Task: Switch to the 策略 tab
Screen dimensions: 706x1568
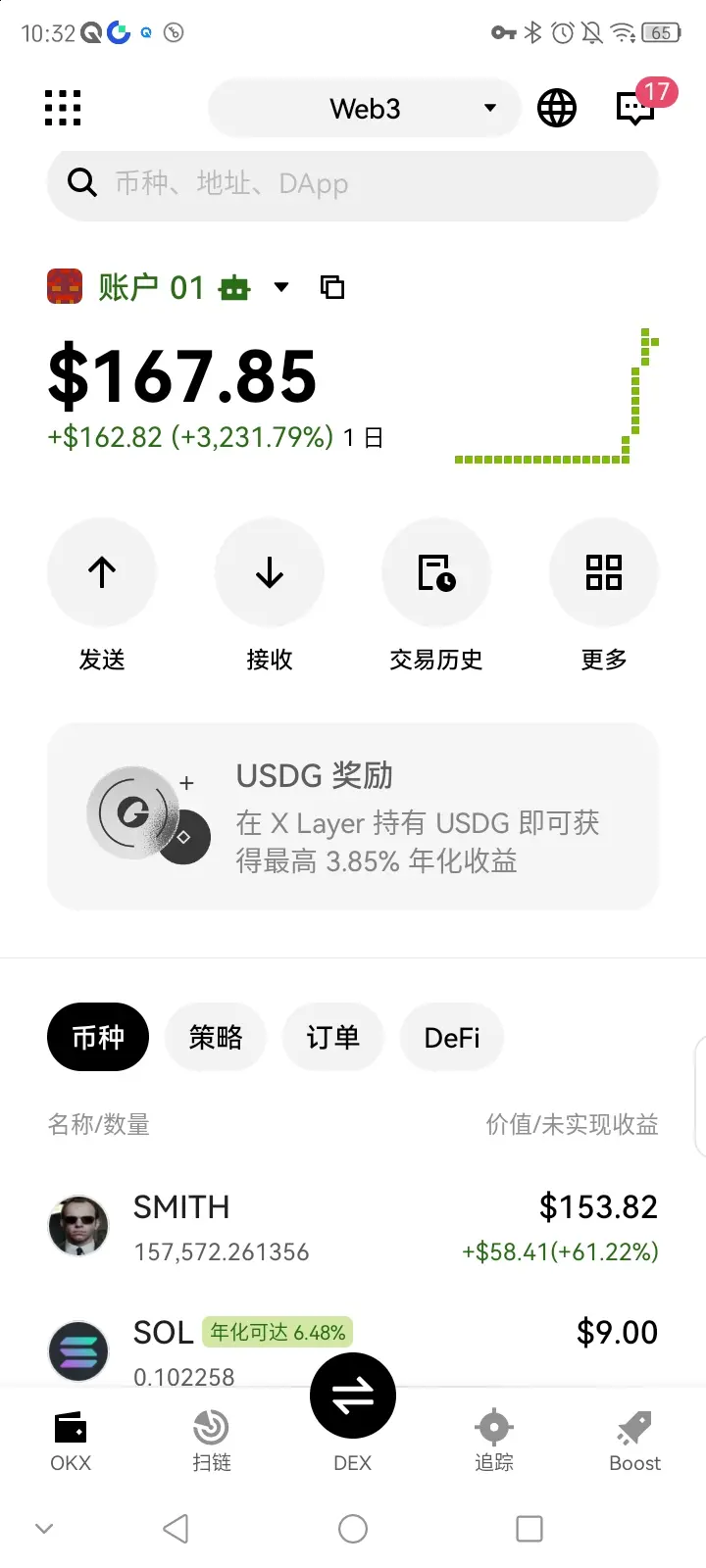Action: [216, 1037]
